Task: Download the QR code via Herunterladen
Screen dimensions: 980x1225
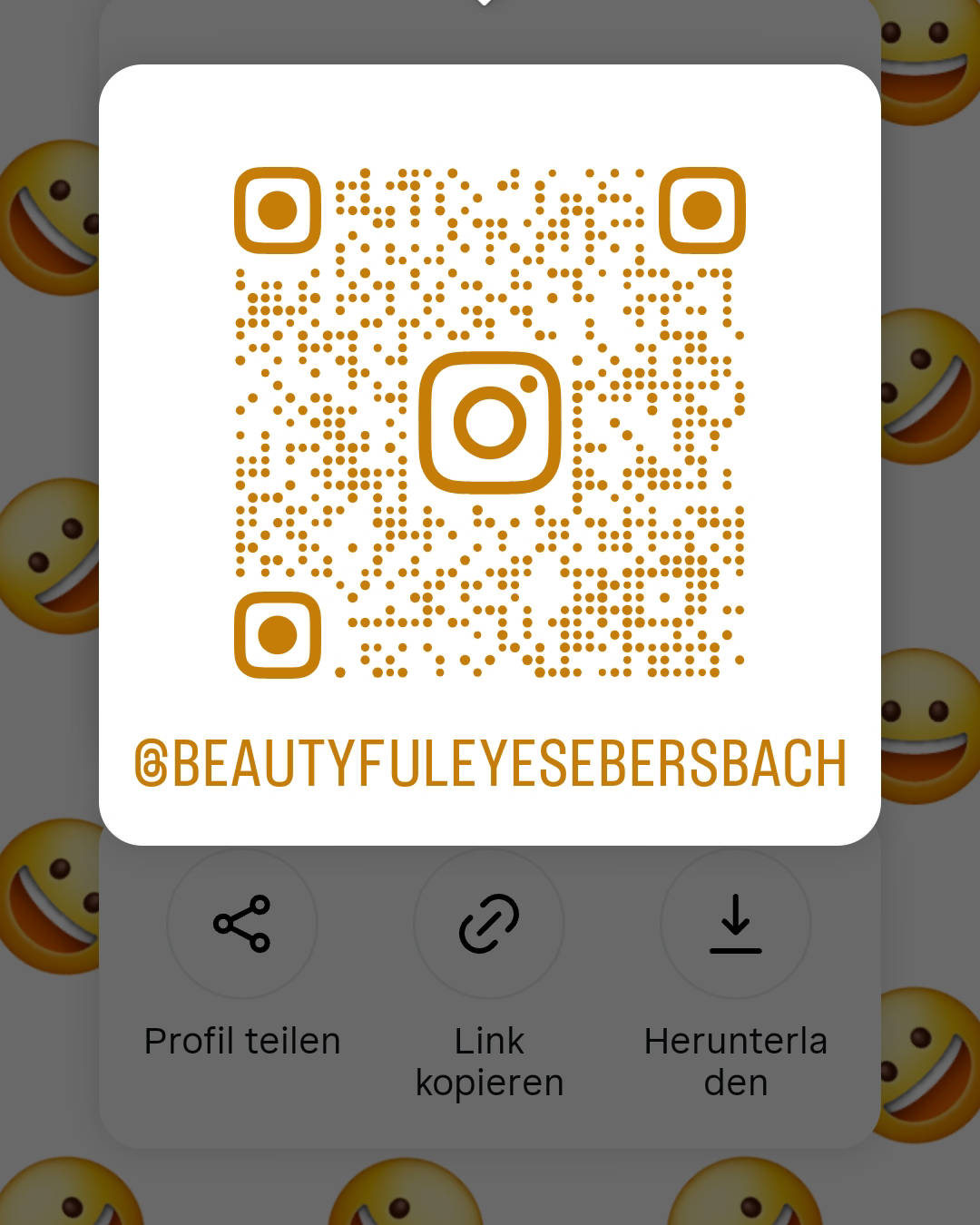Action: (x=735, y=924)
